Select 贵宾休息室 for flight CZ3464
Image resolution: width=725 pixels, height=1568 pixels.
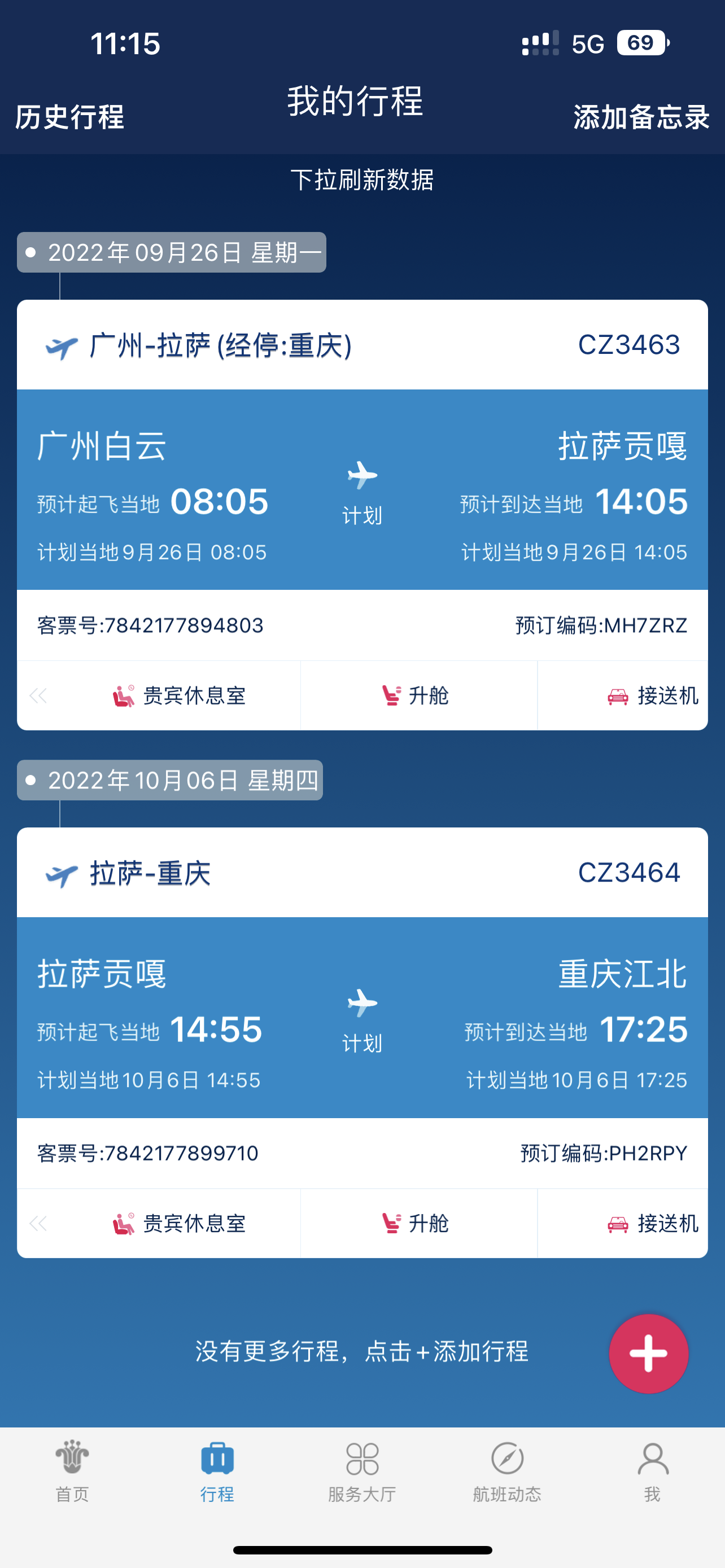(x=179, y=1223)
